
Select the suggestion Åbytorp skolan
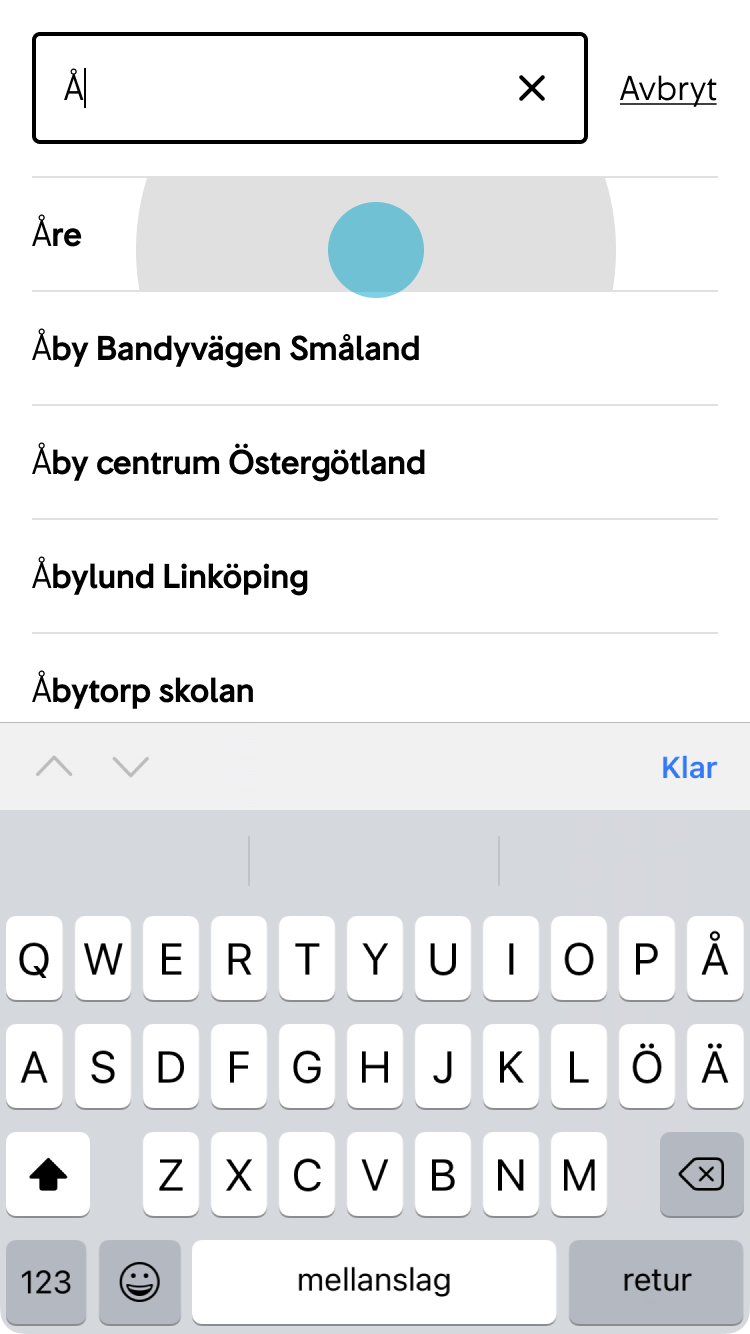[143, 690]
